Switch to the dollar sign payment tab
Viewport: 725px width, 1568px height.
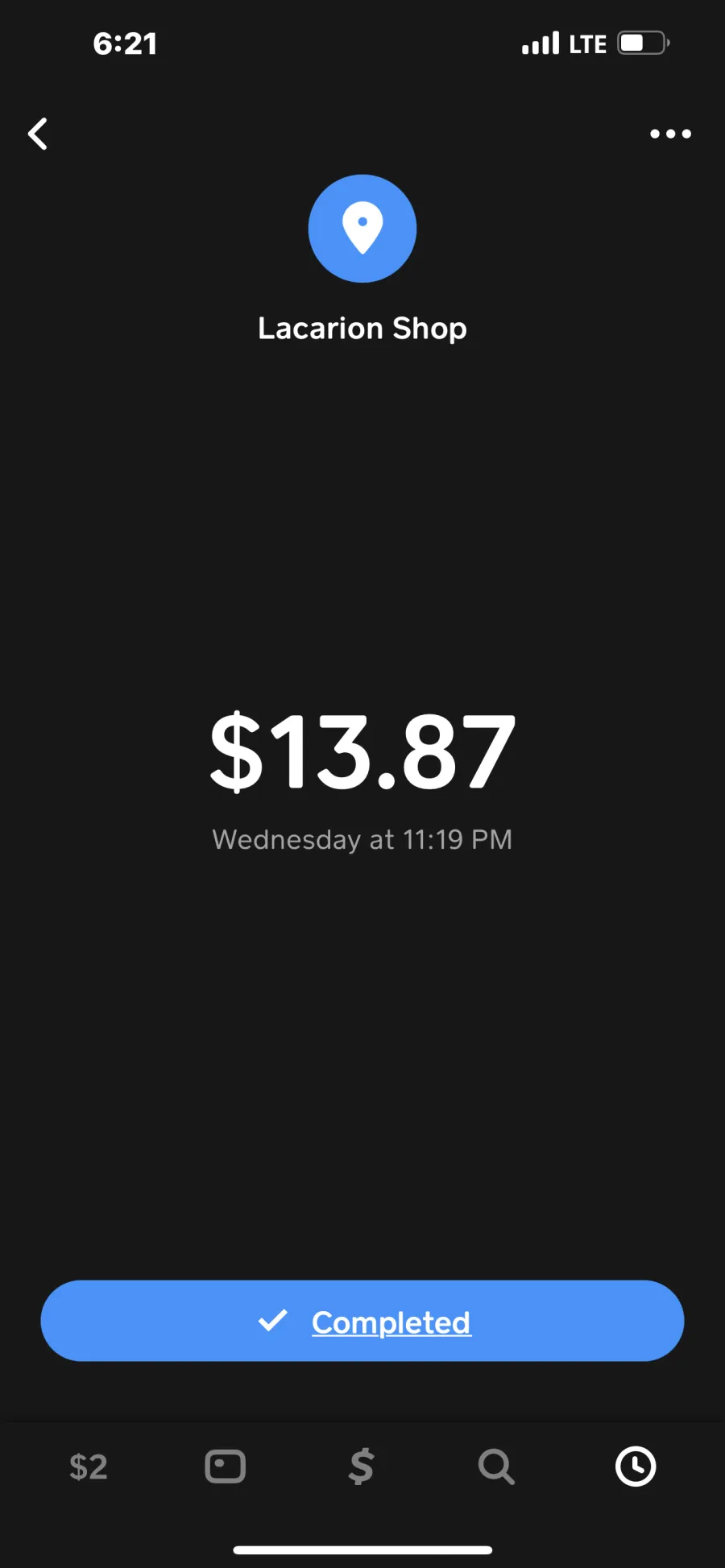pos(361,1467)
